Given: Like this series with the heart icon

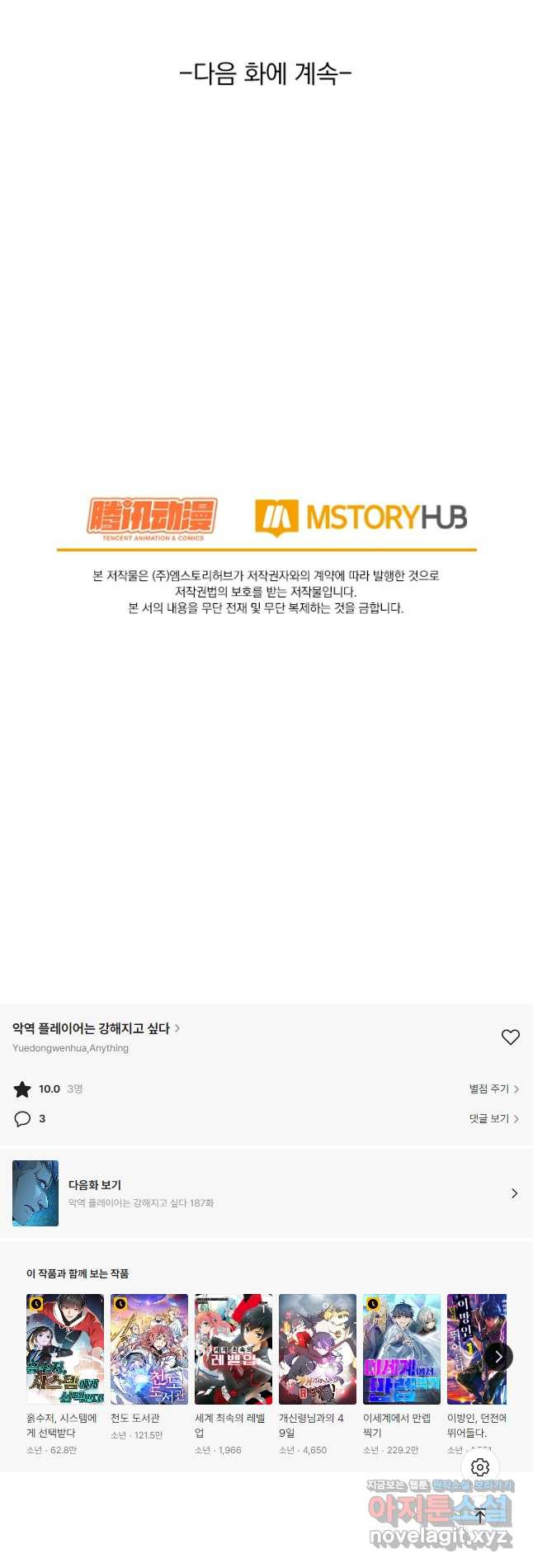Looking at the screenshot, I should point(511,1037).
